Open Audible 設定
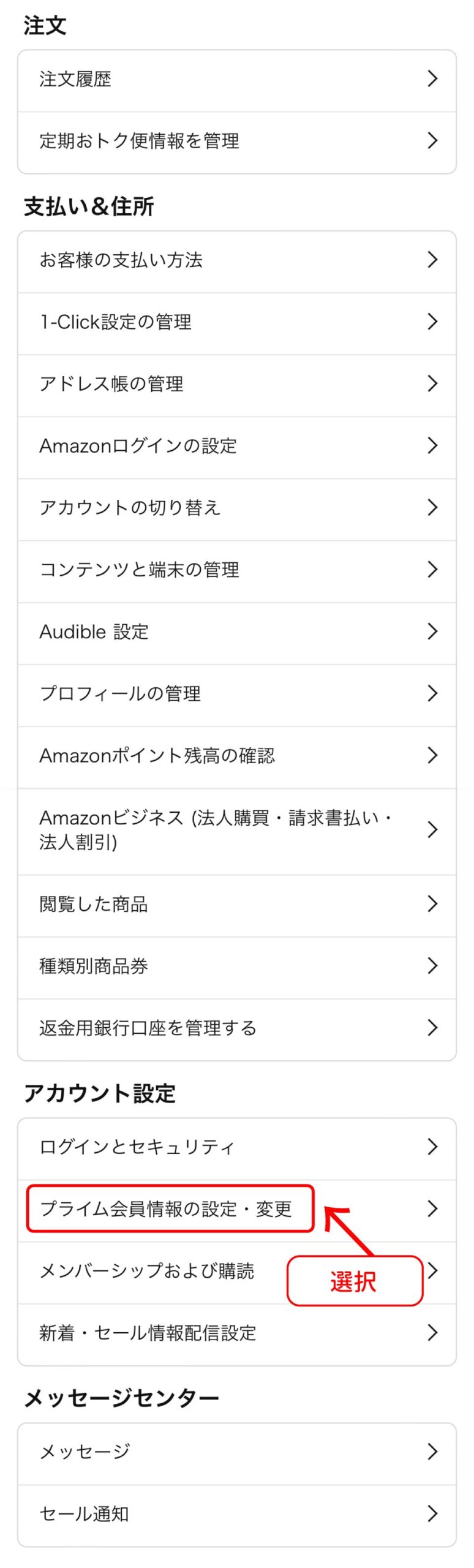The height and width of the screenshot is (1568, 474). (236, 631)
